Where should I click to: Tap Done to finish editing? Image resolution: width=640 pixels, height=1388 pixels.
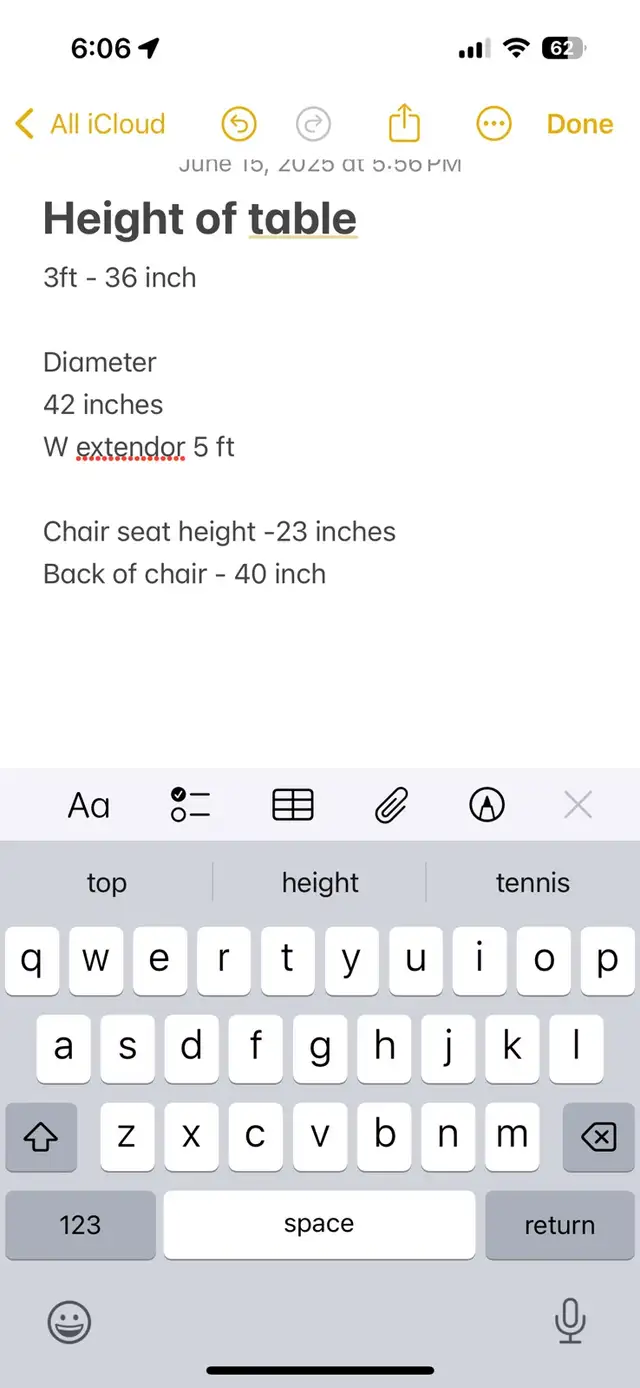point(580,125)
